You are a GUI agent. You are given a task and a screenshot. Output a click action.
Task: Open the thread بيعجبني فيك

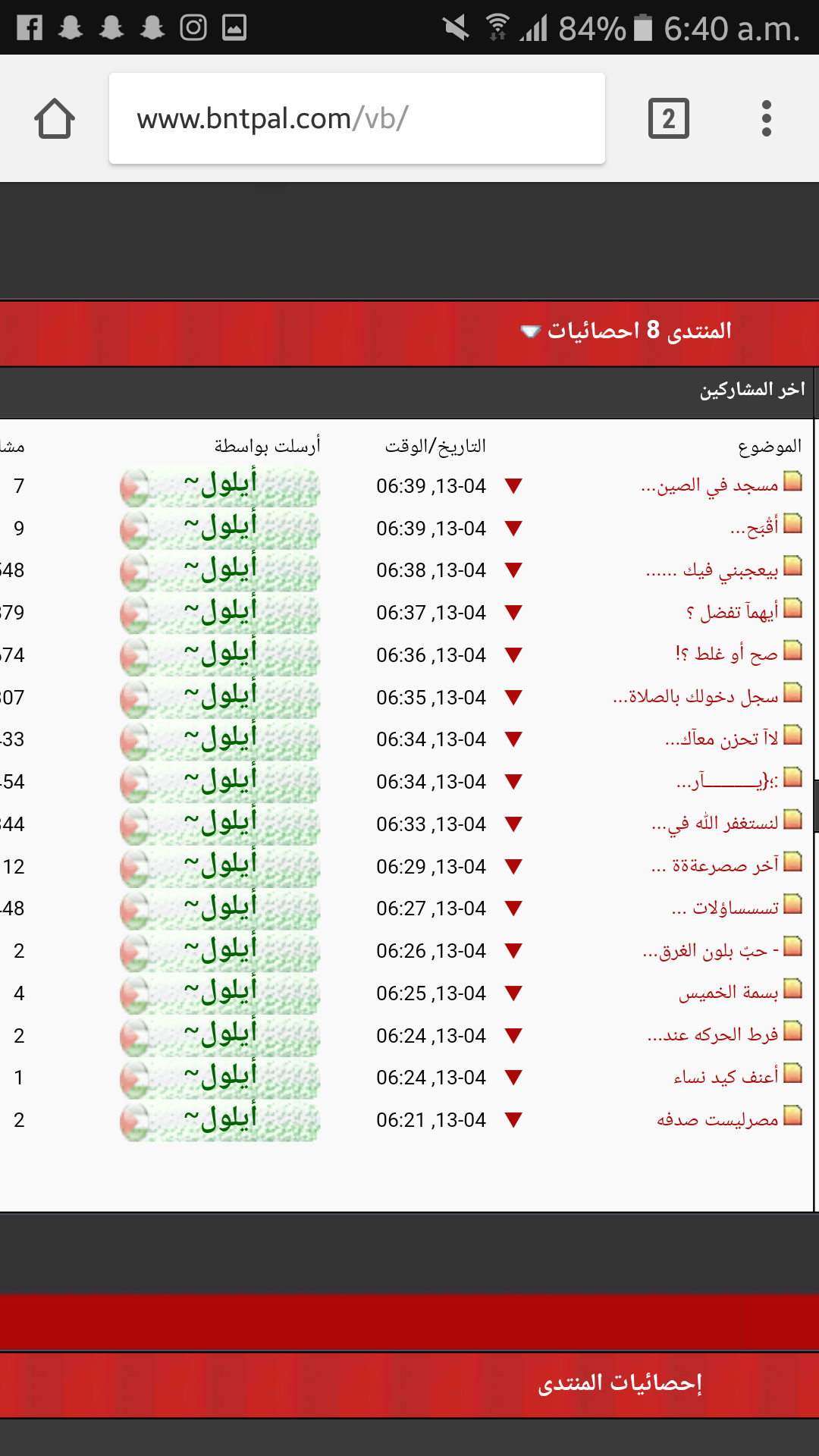pos(712,570)
